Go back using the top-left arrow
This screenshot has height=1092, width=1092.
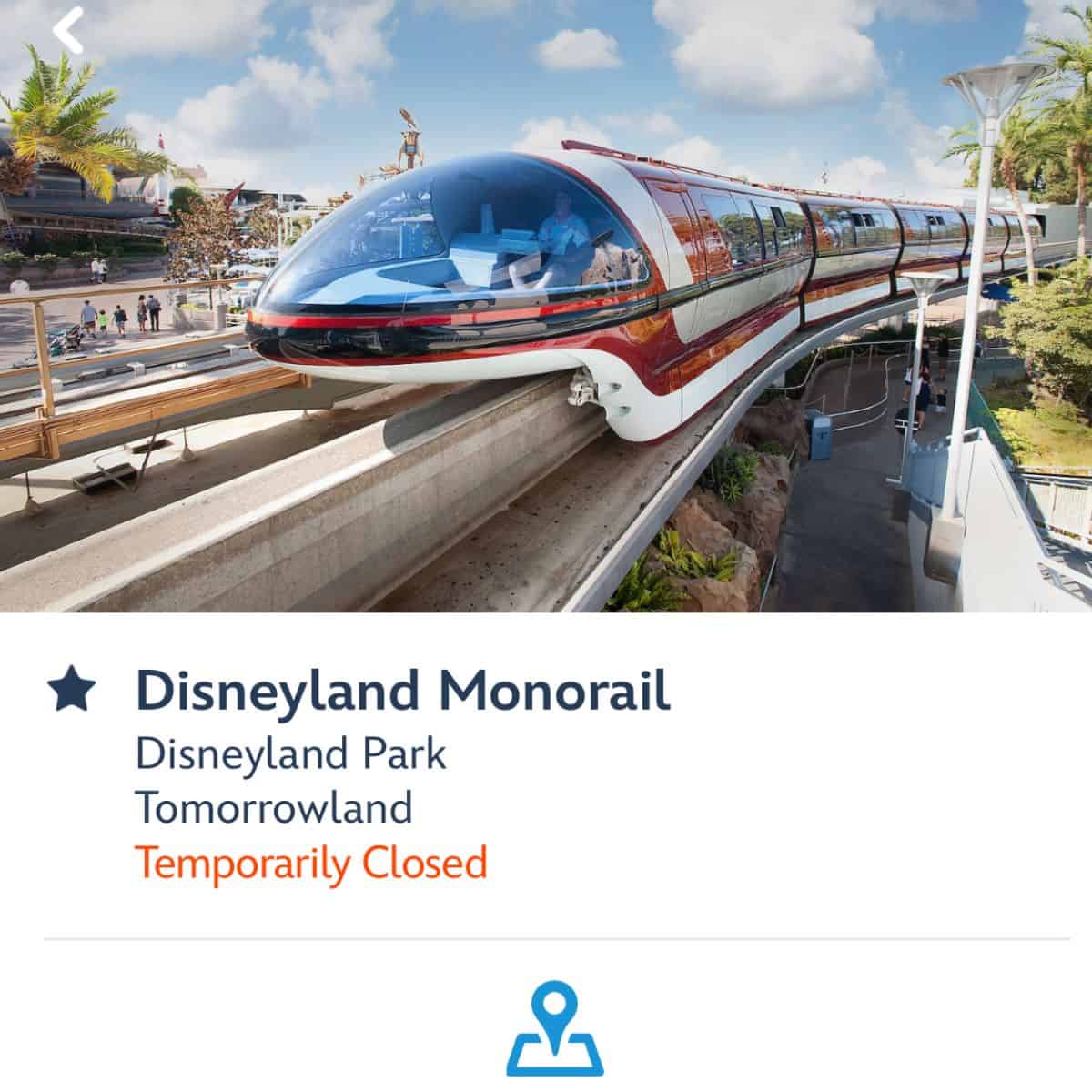click(67, 30)
